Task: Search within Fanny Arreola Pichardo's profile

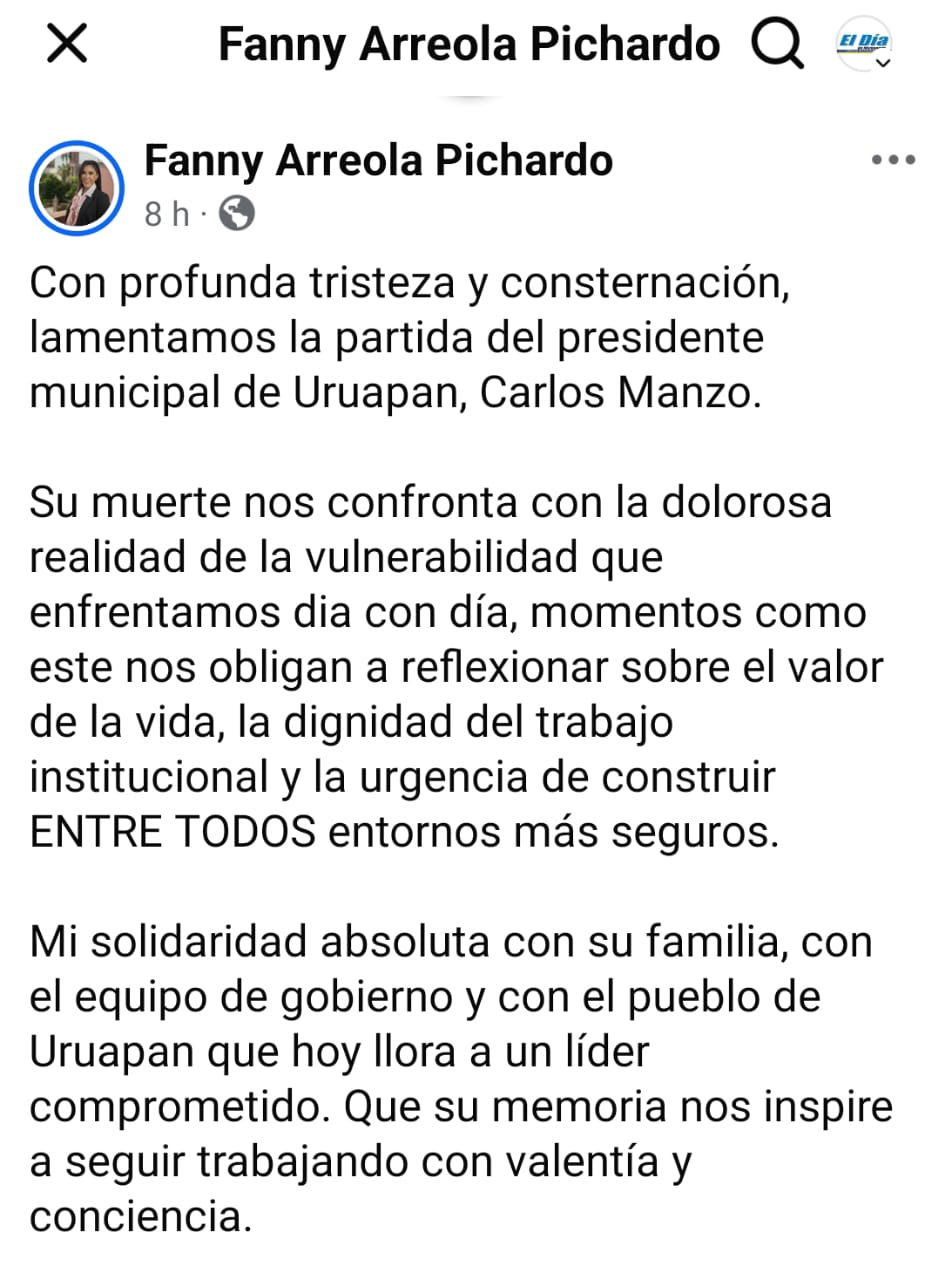Action: (x=776, y=45)
